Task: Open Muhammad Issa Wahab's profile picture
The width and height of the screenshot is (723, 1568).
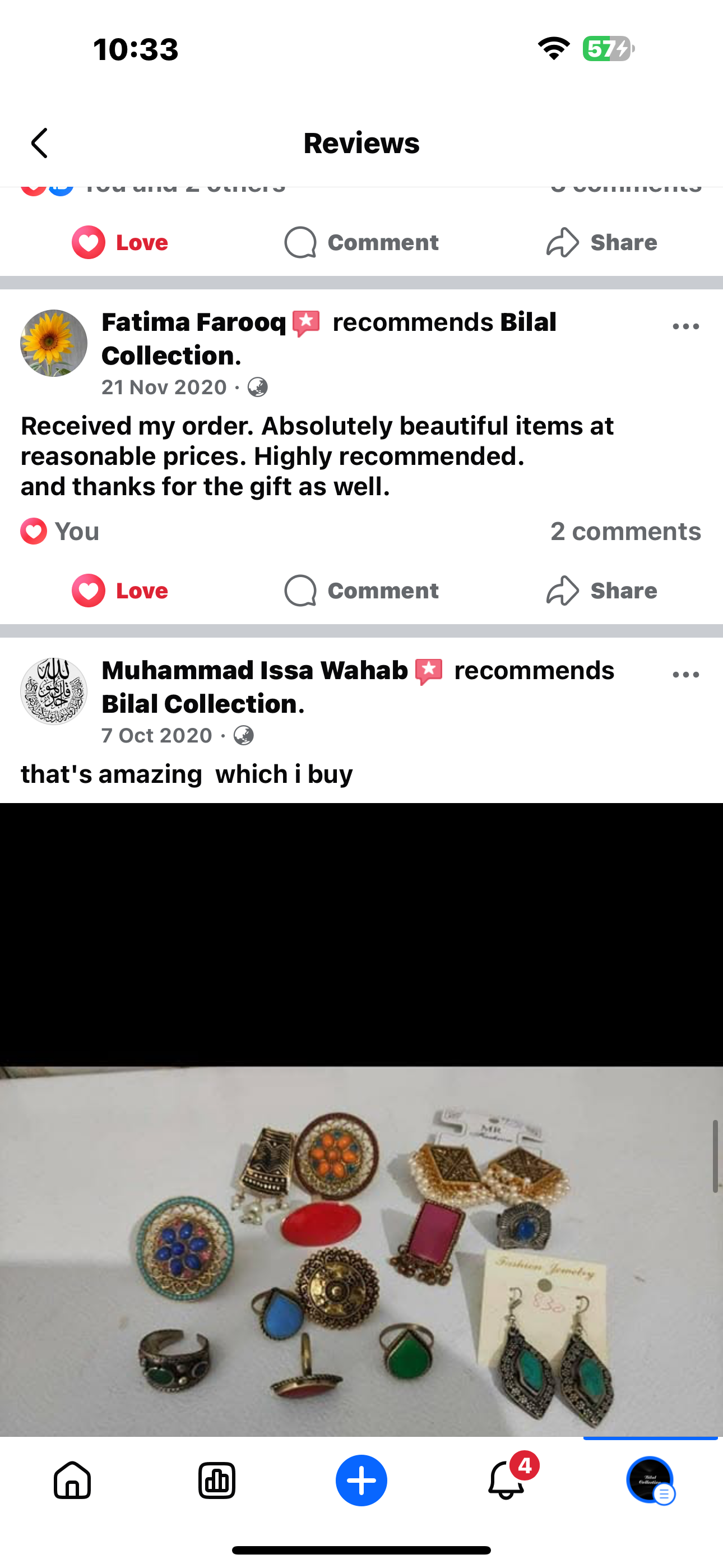Action: click(x=54, y=691)
